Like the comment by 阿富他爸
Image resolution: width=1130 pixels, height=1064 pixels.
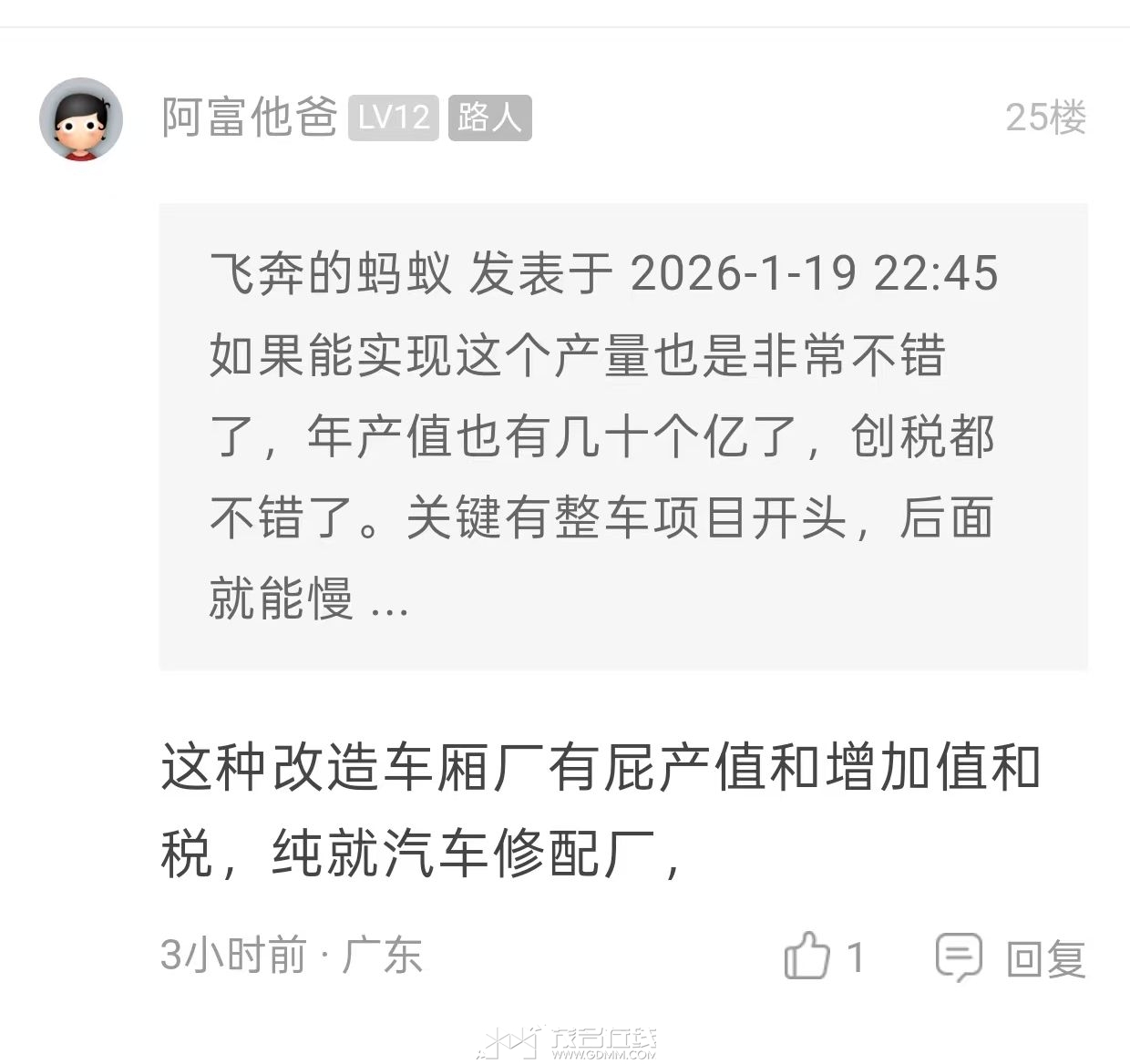tap(807, 957)
